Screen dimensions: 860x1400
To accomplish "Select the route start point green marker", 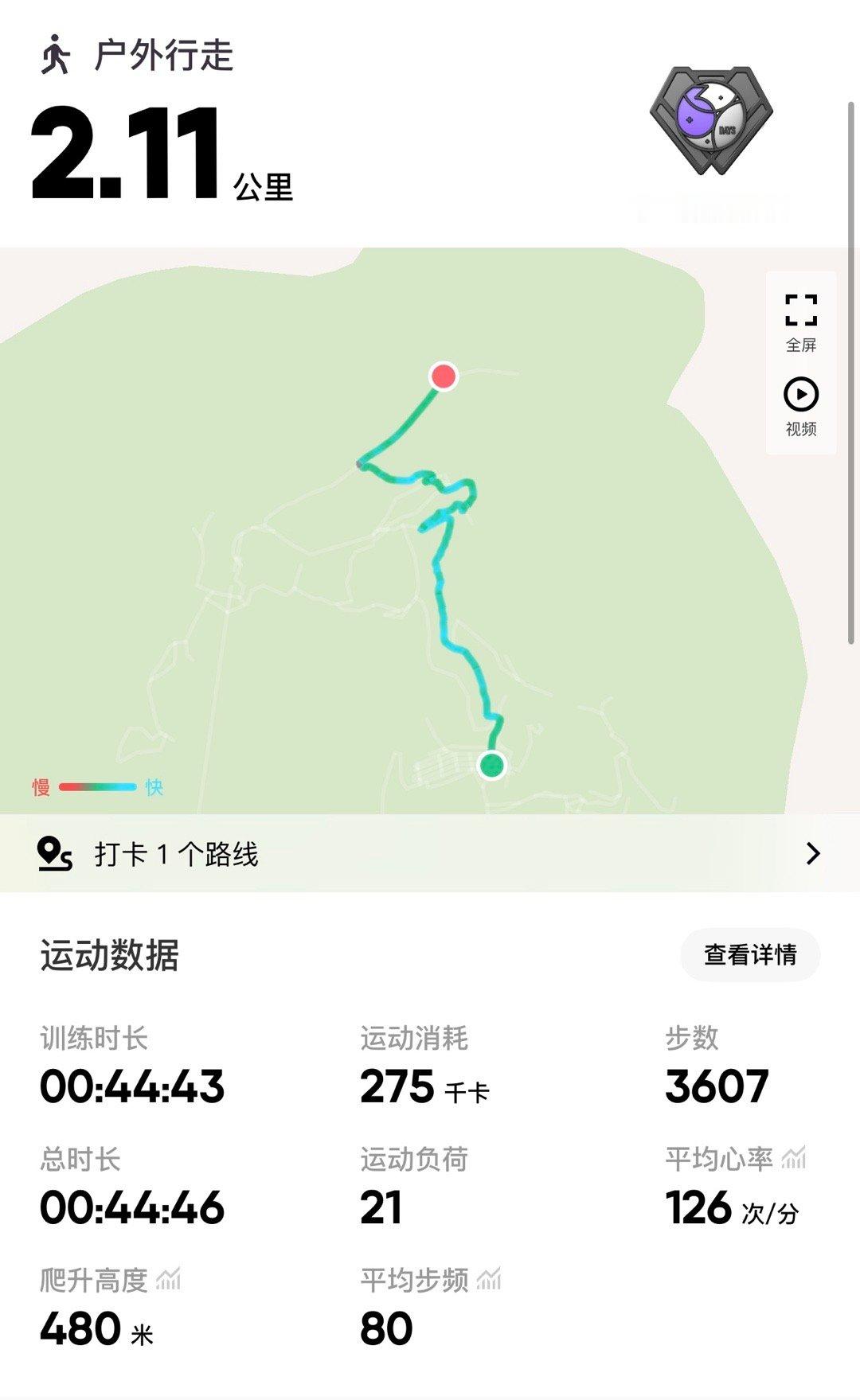I will (x=491, y=766).
